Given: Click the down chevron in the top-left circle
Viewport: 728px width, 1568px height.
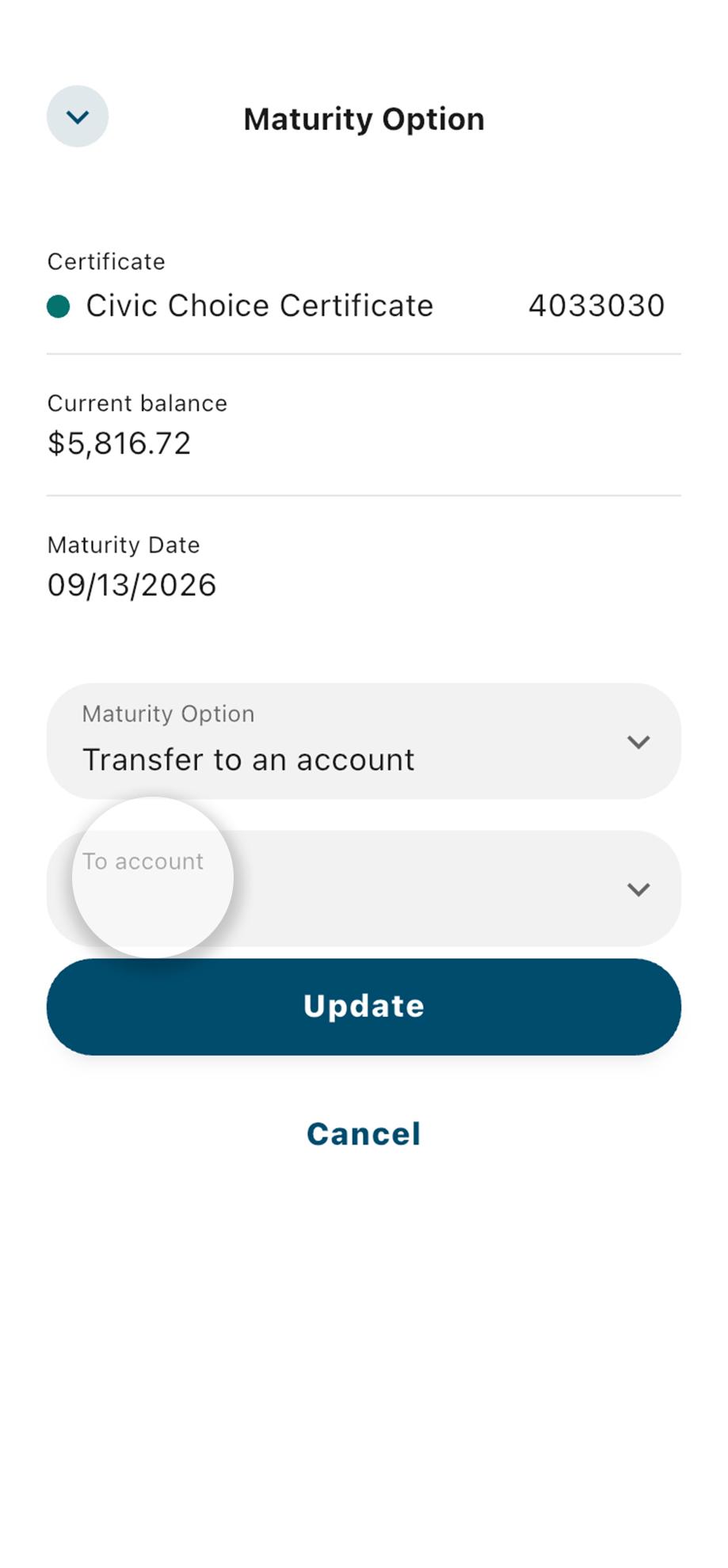Looking at the screenshot, I should pos(77,116).
